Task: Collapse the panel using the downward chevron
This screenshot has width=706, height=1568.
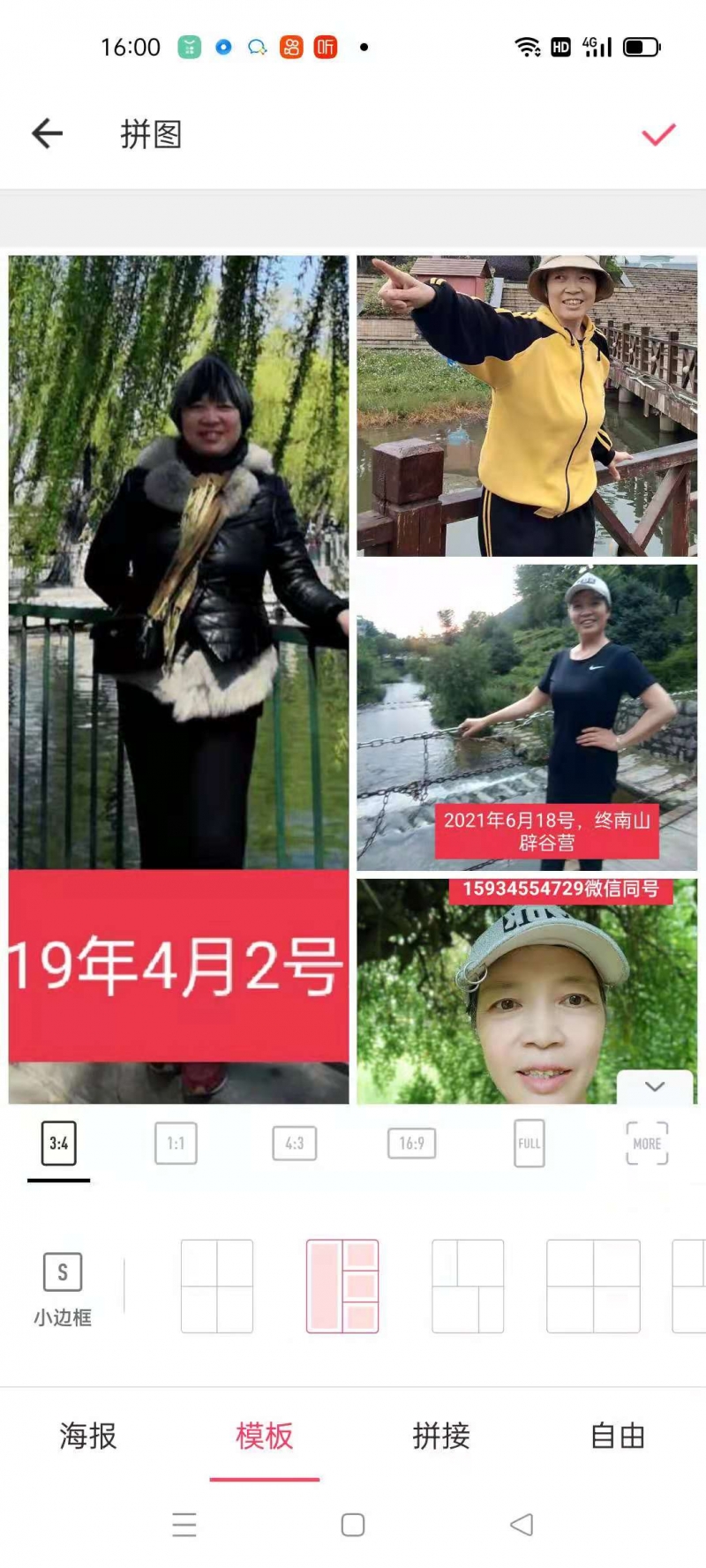Action: click(x=655, y=1087)
